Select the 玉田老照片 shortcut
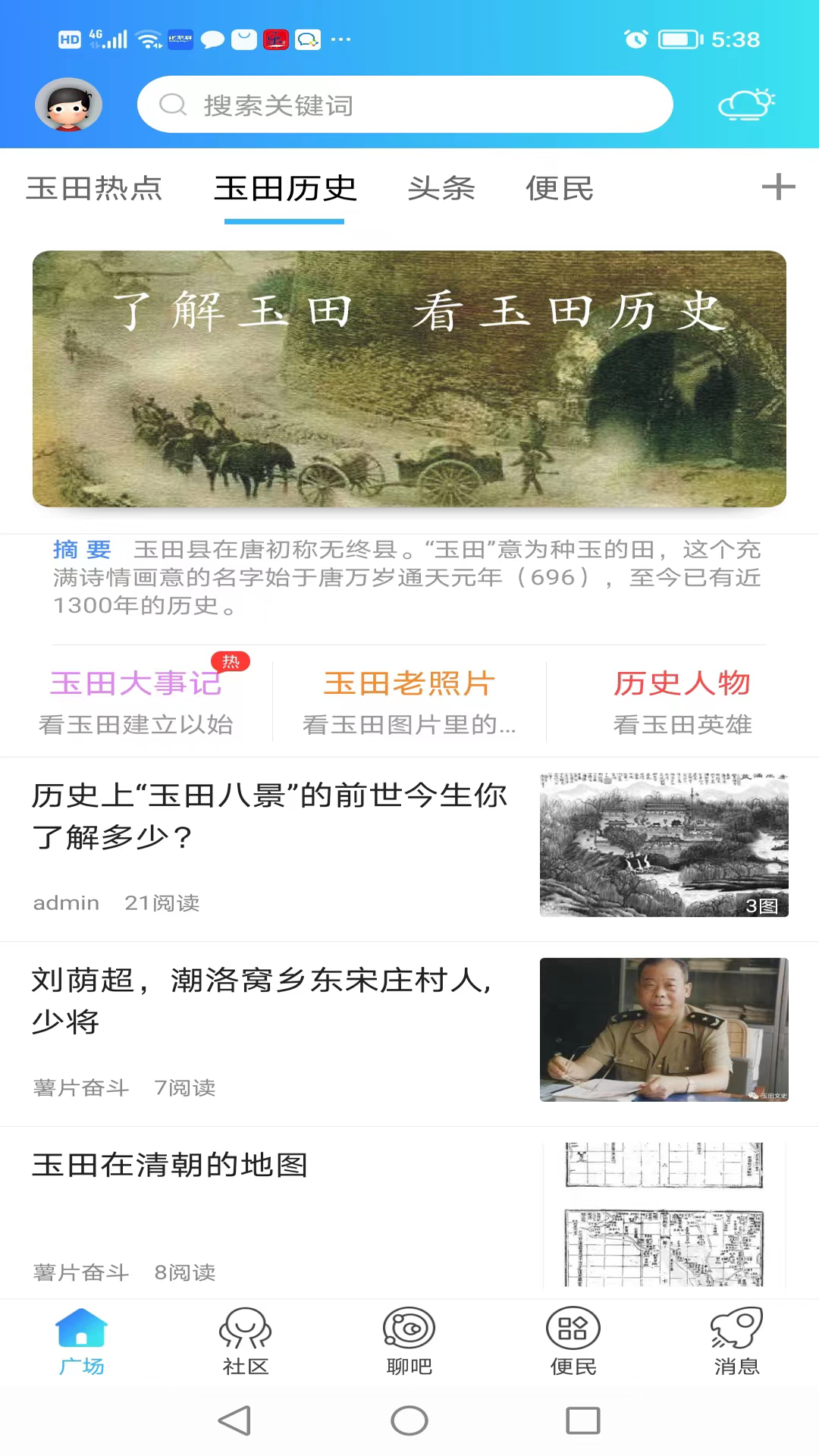The height and width of the screenshot is (1456, 819). click(x=409, y=683)
